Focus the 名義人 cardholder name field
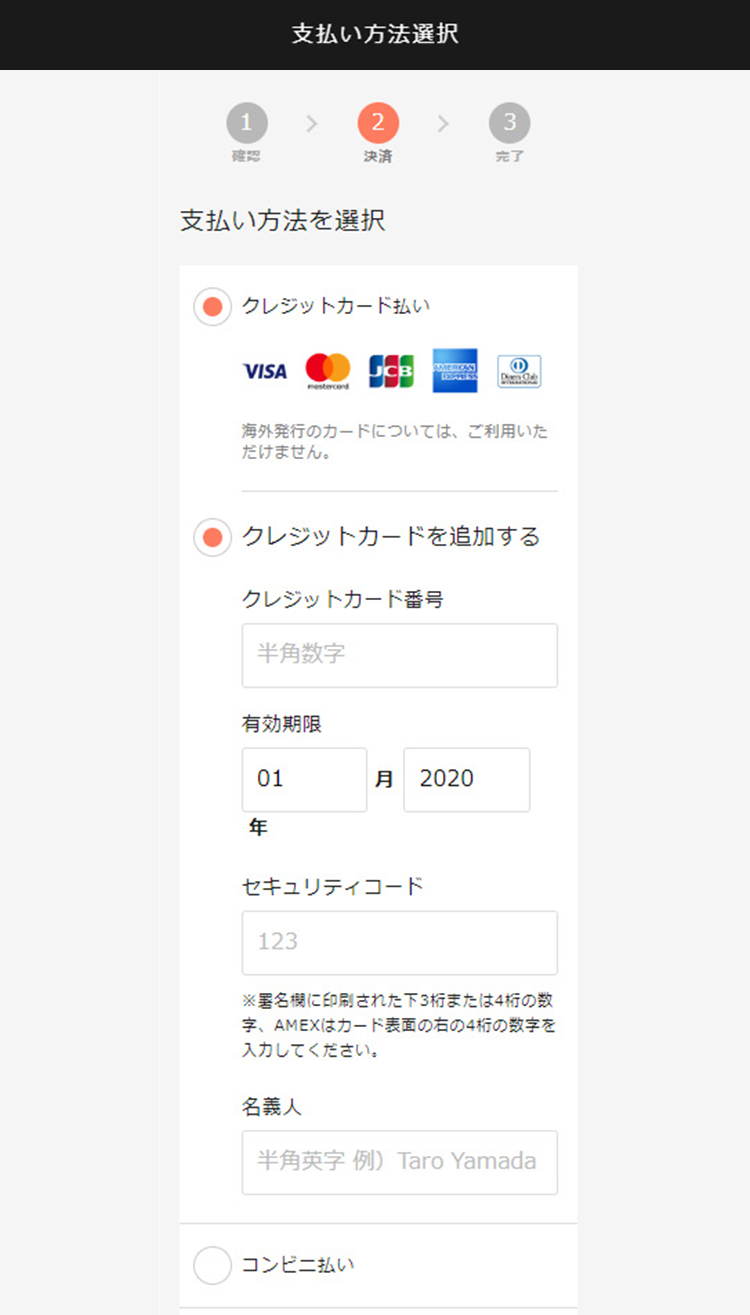 pos(400,1162)
